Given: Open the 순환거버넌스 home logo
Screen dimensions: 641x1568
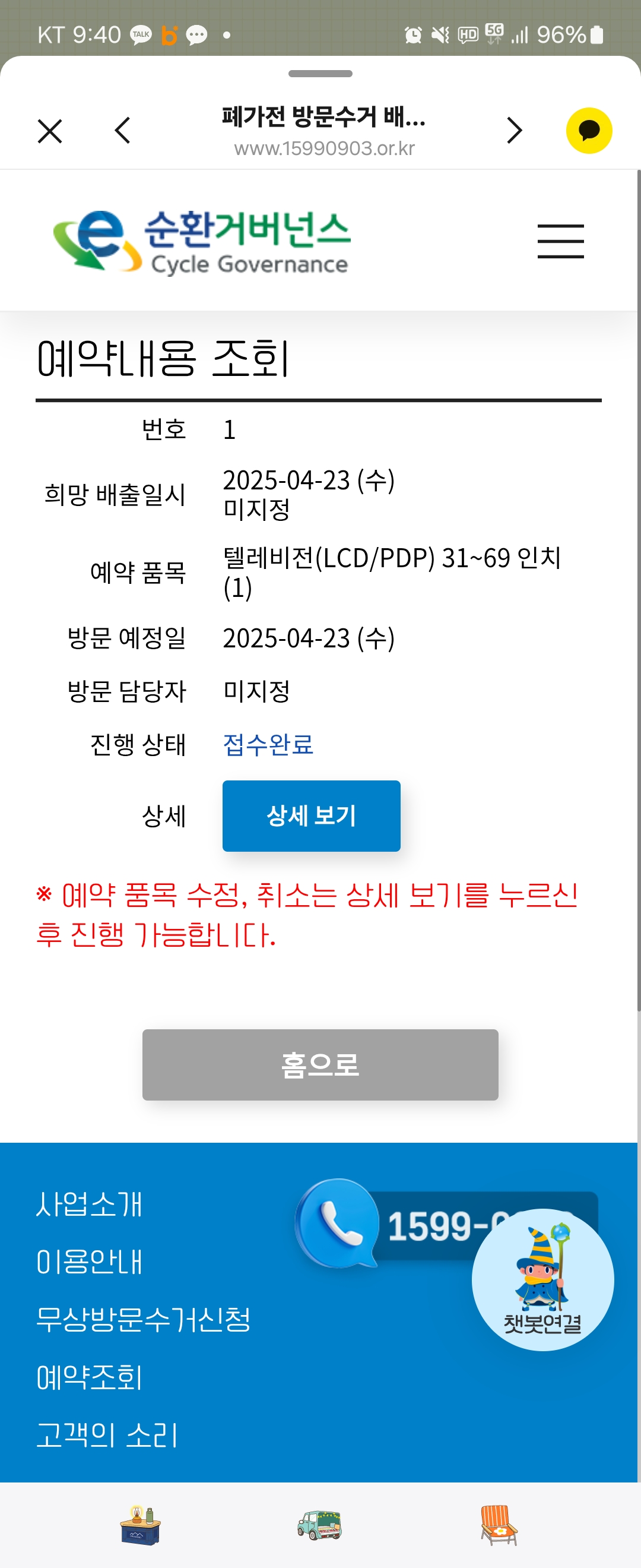Looking at the screenshot, I should coord(202,241).
